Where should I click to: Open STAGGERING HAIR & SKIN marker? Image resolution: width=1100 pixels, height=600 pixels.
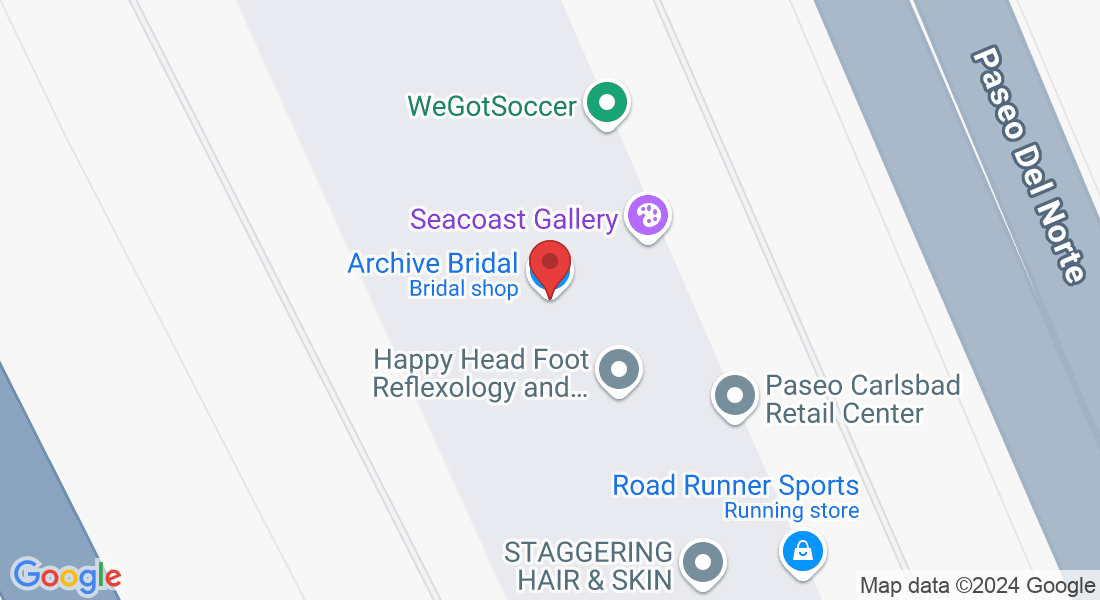coord(702,561)
